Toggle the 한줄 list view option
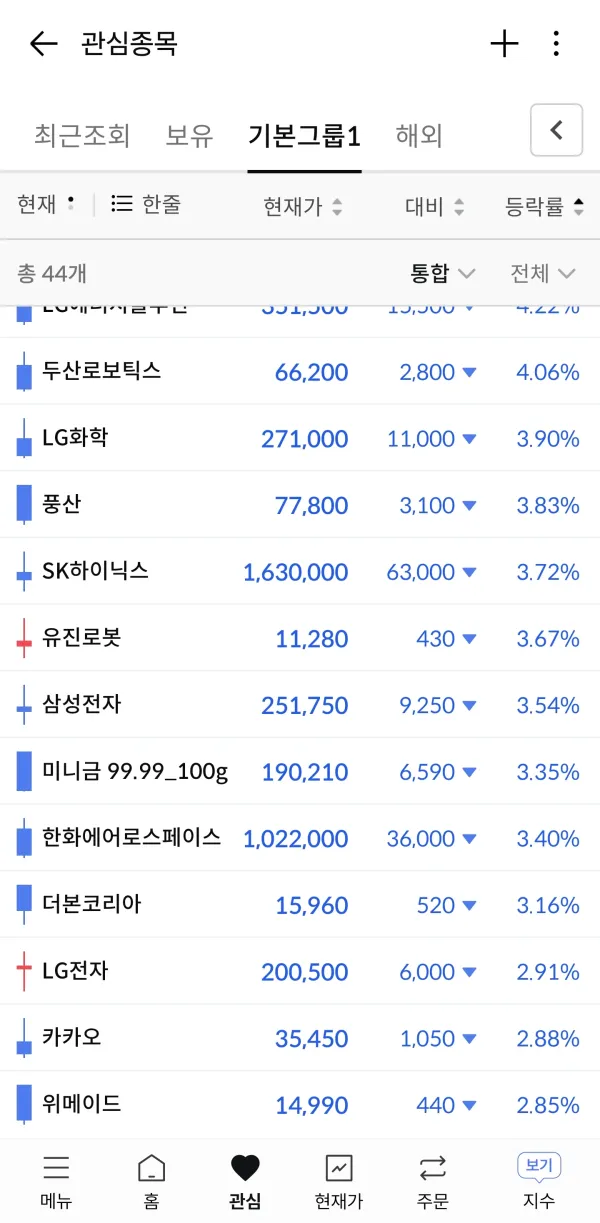600x1223 pixels. pos(146,204)
